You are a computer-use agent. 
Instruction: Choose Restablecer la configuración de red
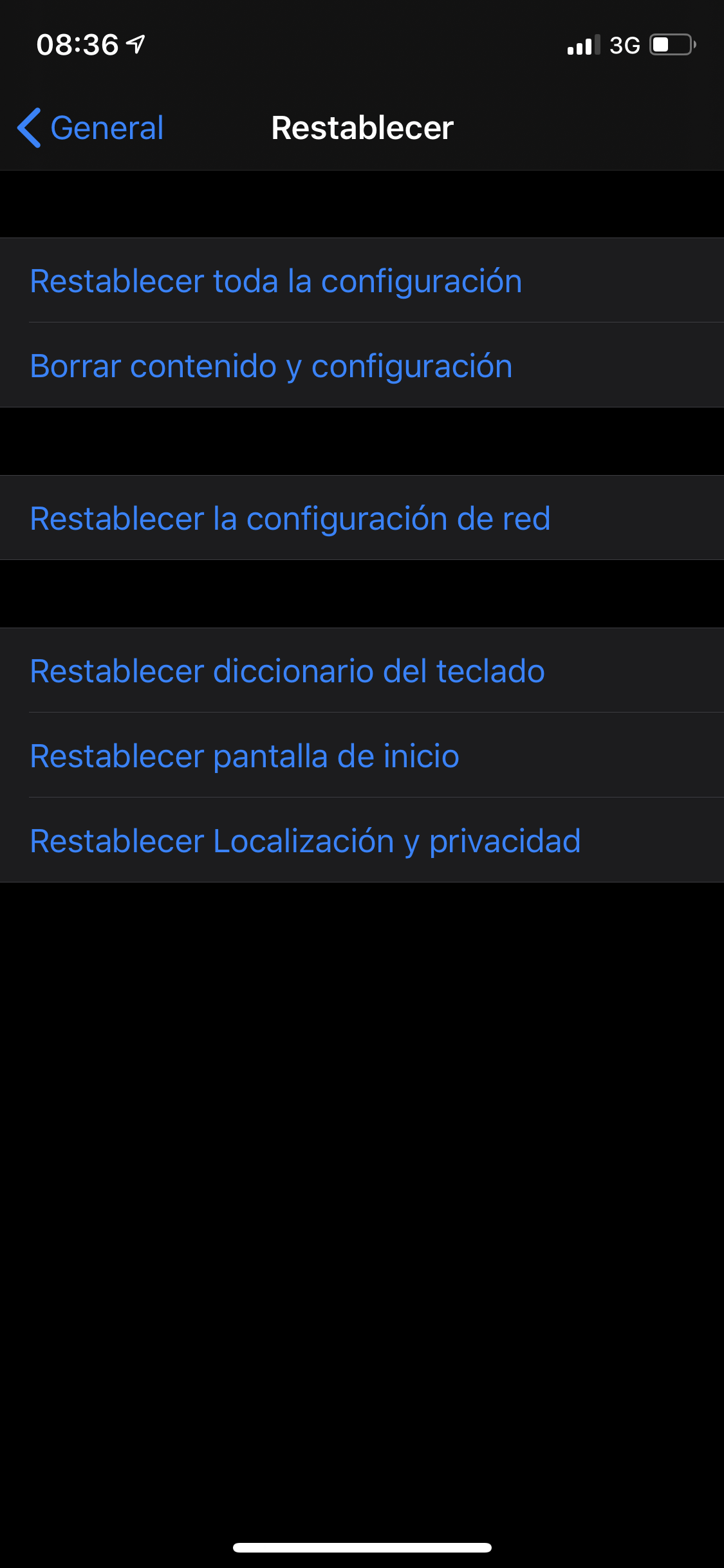(x=290, y=518)
